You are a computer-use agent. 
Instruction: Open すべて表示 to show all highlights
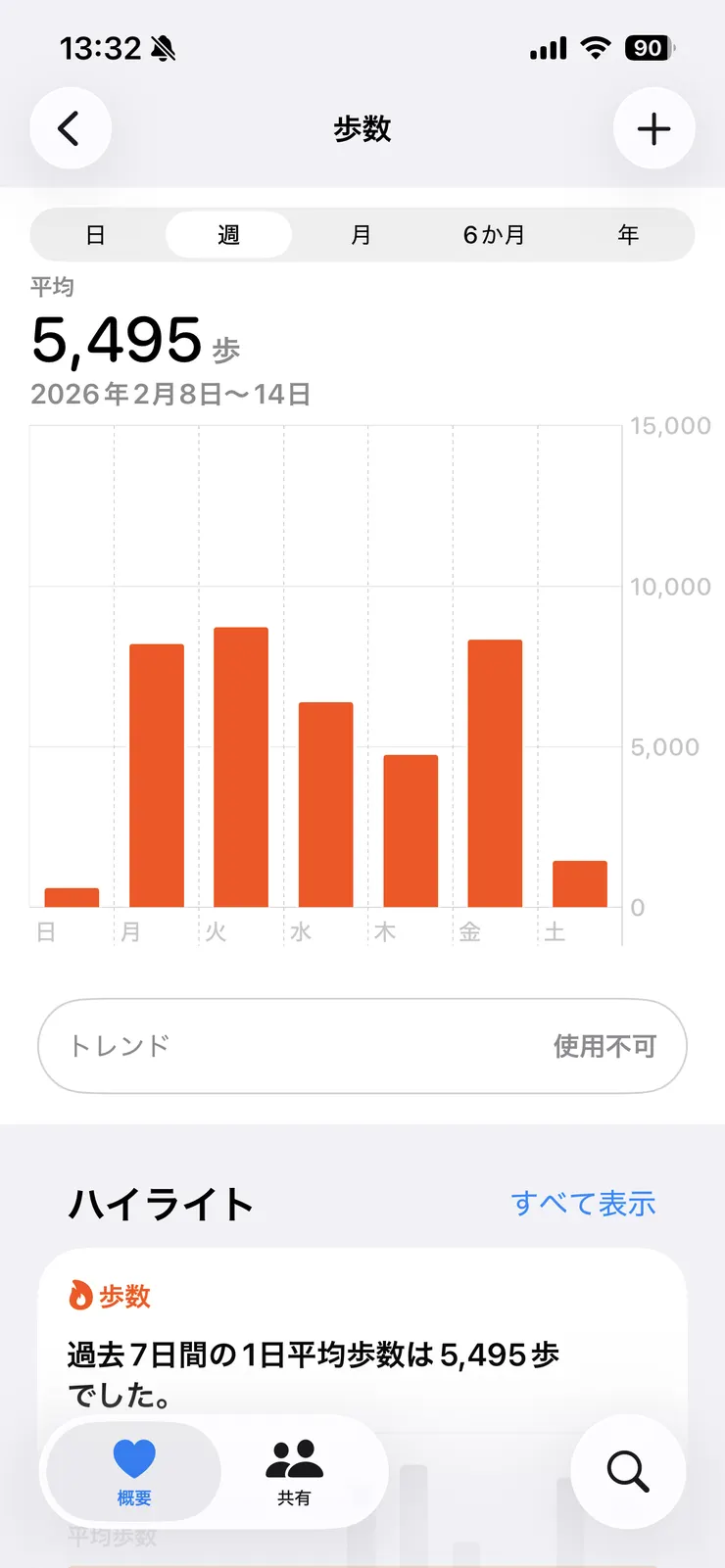click(583, 1203)
